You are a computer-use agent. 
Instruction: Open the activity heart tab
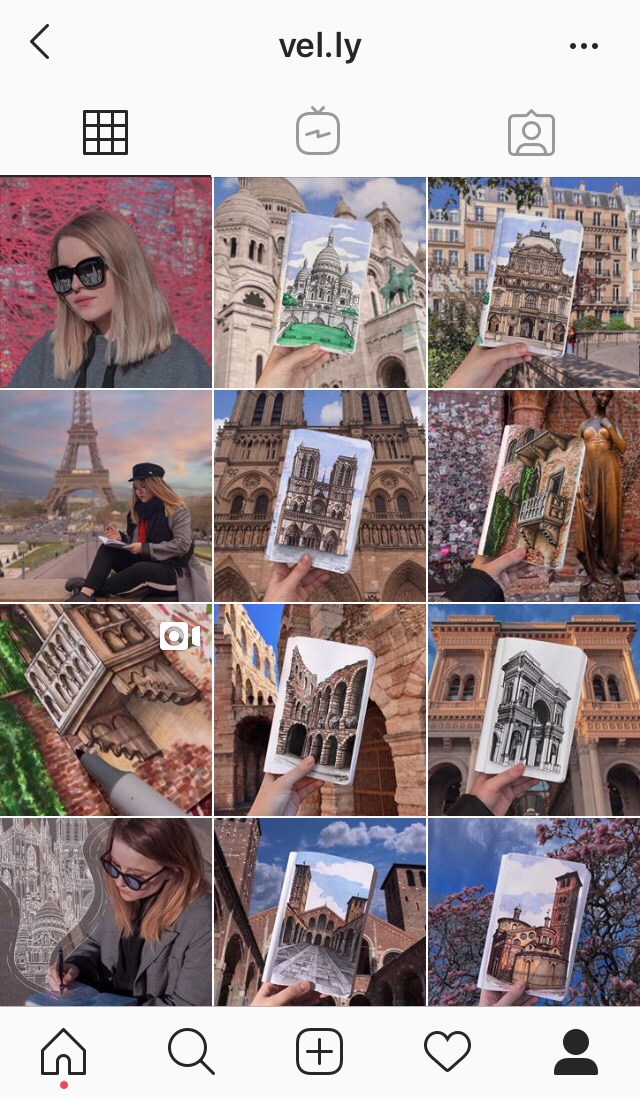click(x=447, y=1052)
